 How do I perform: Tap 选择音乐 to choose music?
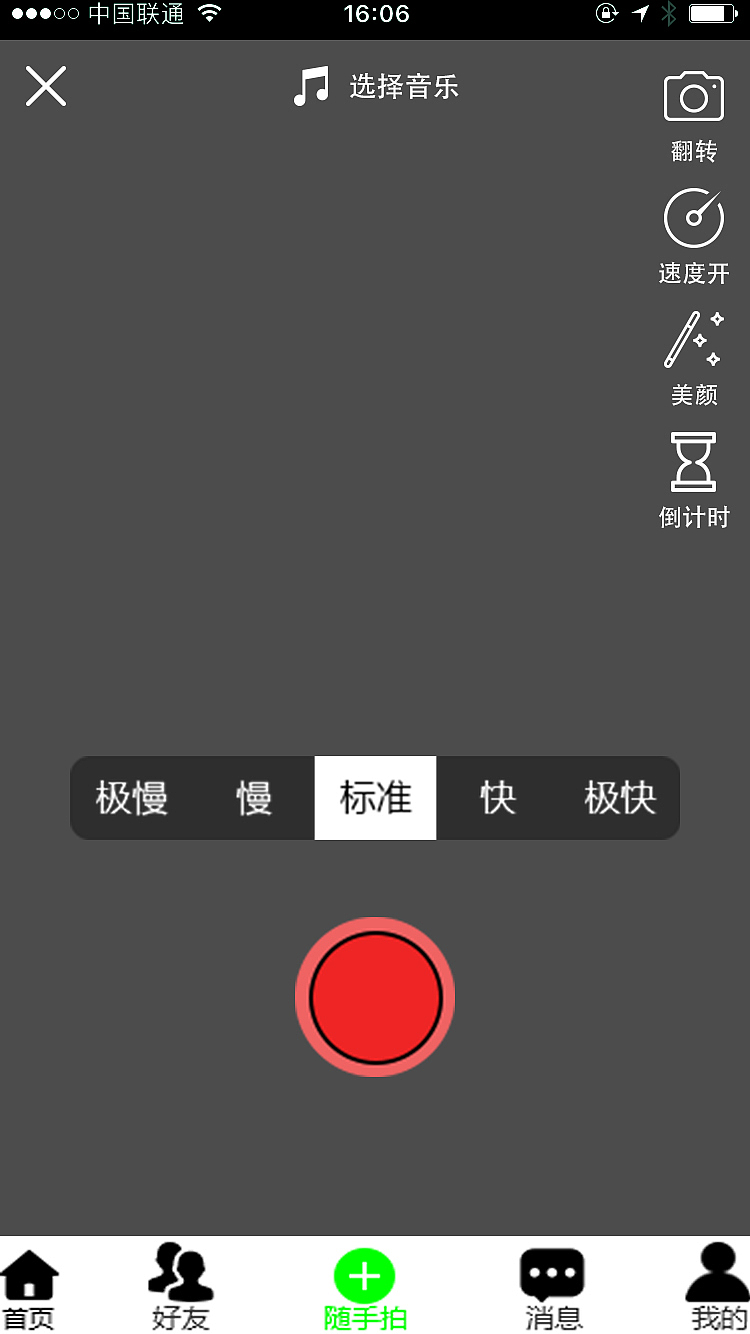(x=403, y=87)
